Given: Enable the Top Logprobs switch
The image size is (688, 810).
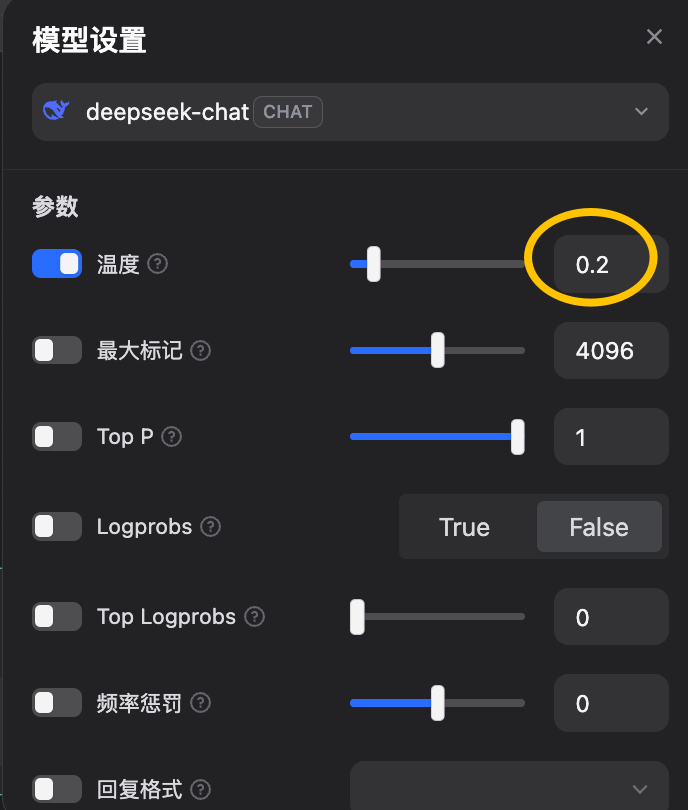Looking at the screenshot, I should click(57, 617).
